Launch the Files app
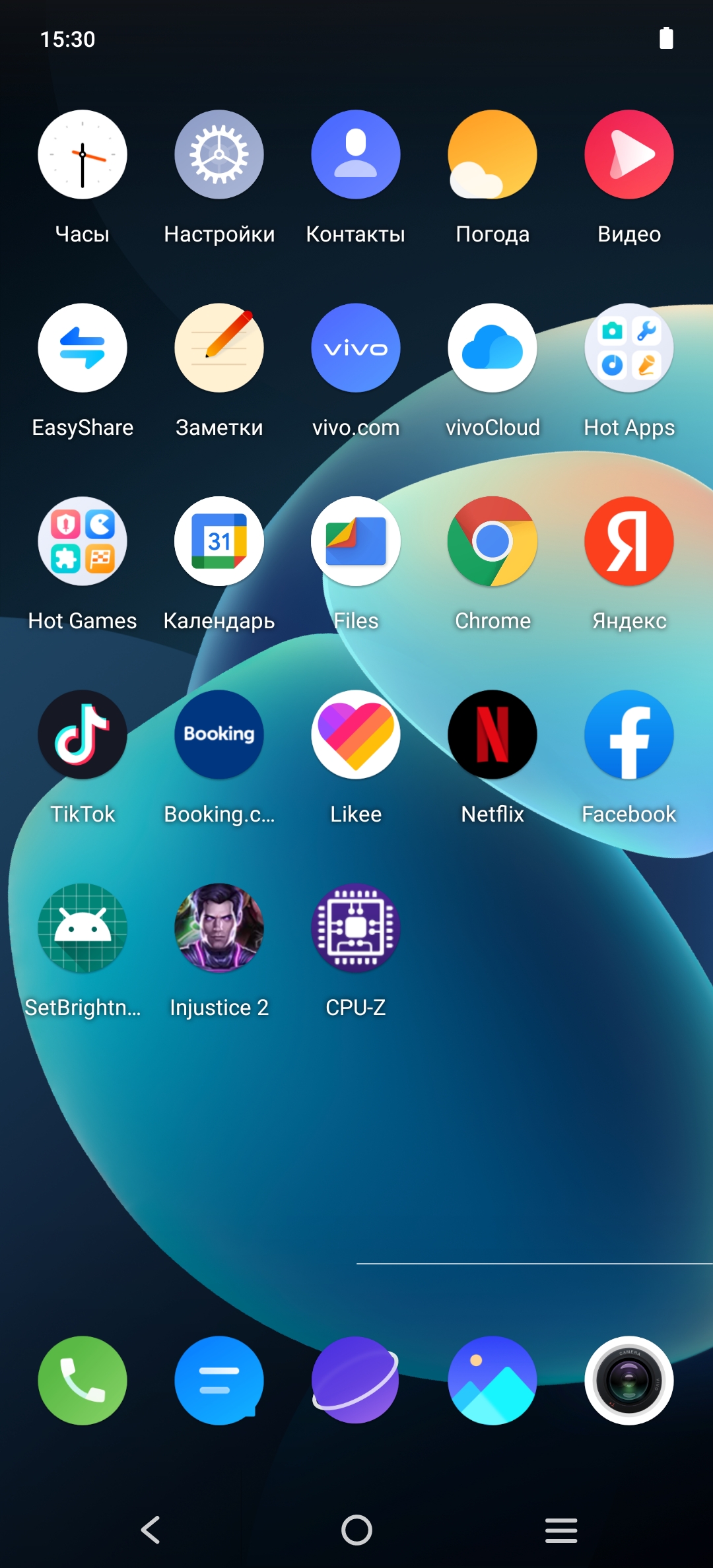The width and height of the screenshot is (713, 1568). (x=356, y=542)
